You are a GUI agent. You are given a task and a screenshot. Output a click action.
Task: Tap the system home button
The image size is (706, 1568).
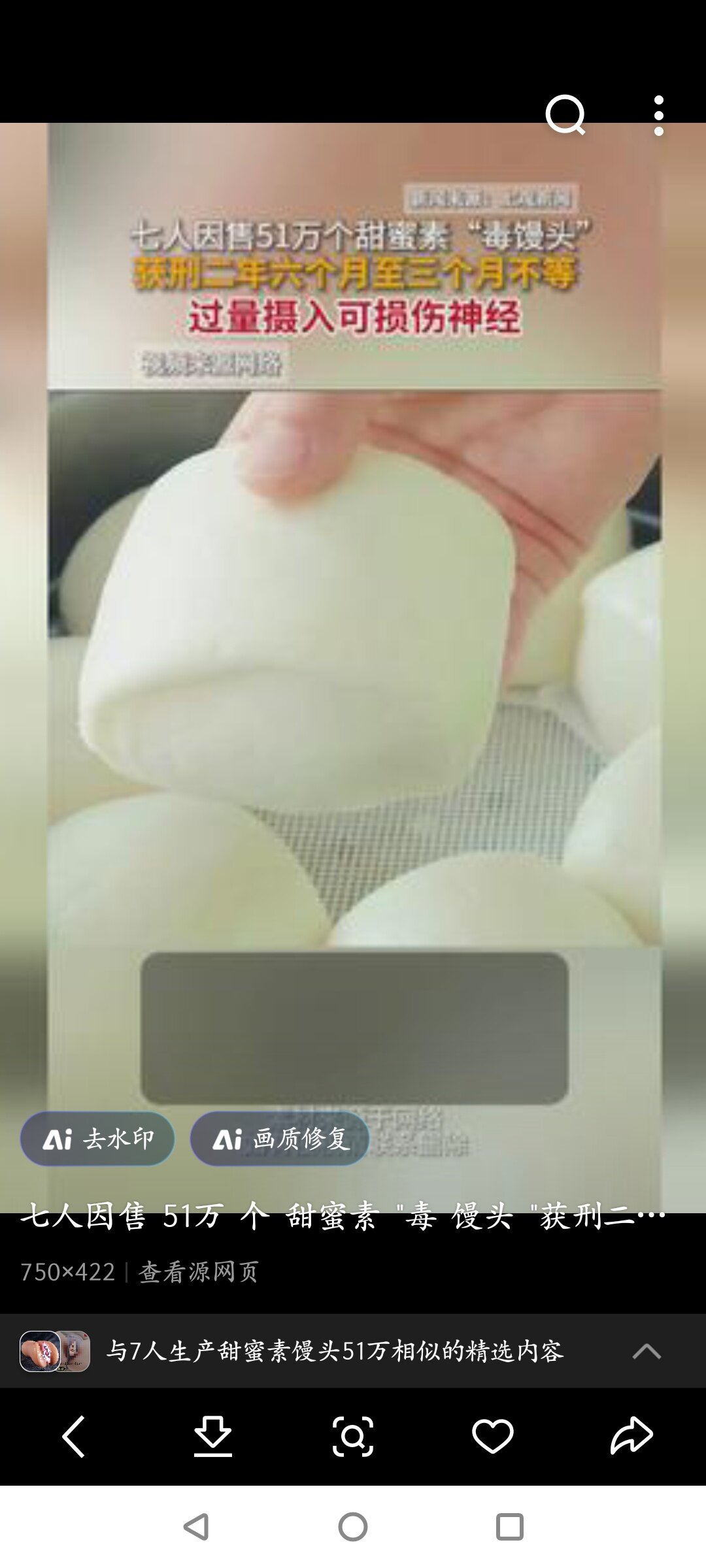click(353, 1527)
